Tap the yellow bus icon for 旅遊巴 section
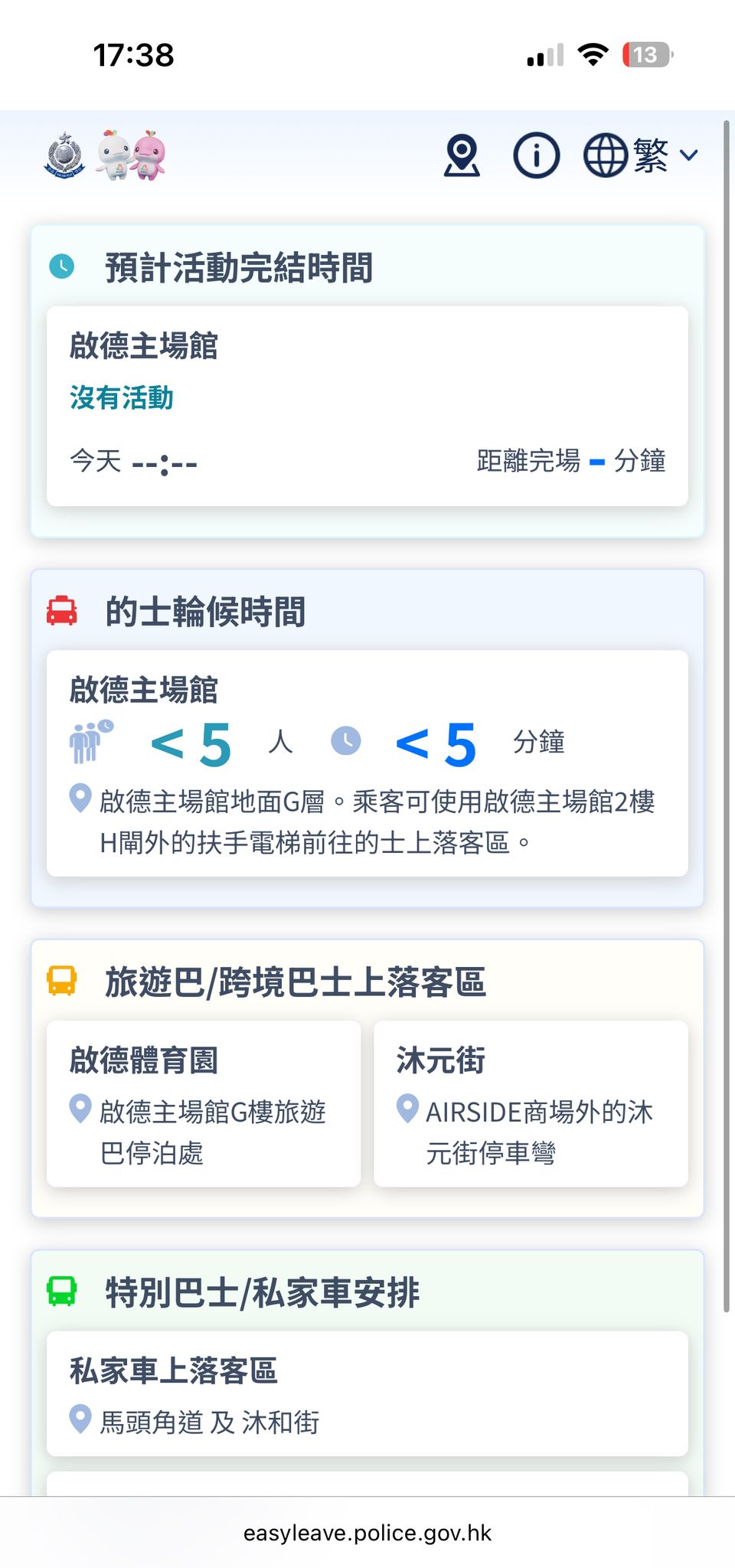The width and height of the screenshot is (735, 1568). coord(61,982)
